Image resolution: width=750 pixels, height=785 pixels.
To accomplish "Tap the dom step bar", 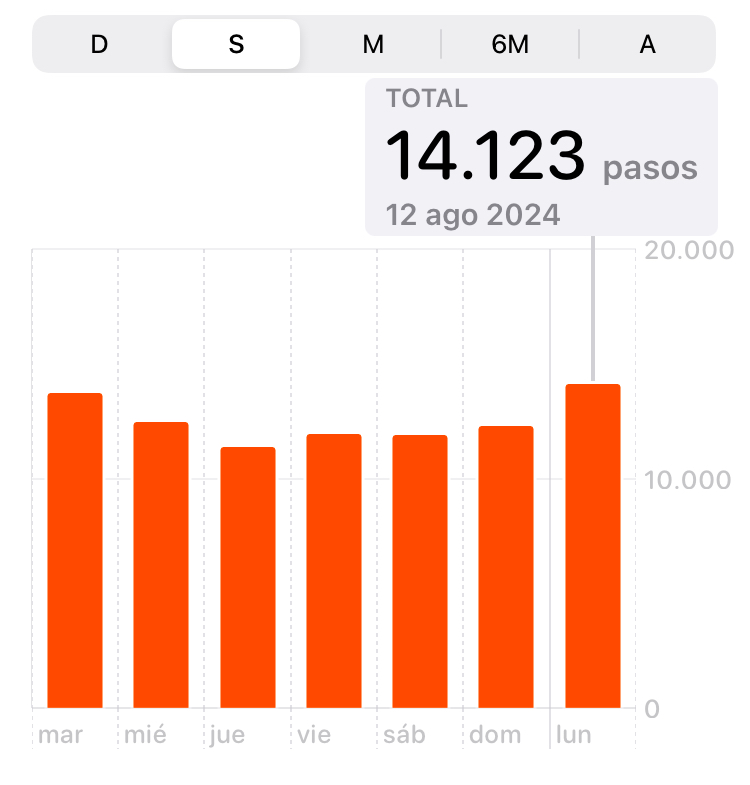I will [x=506, y=567].
